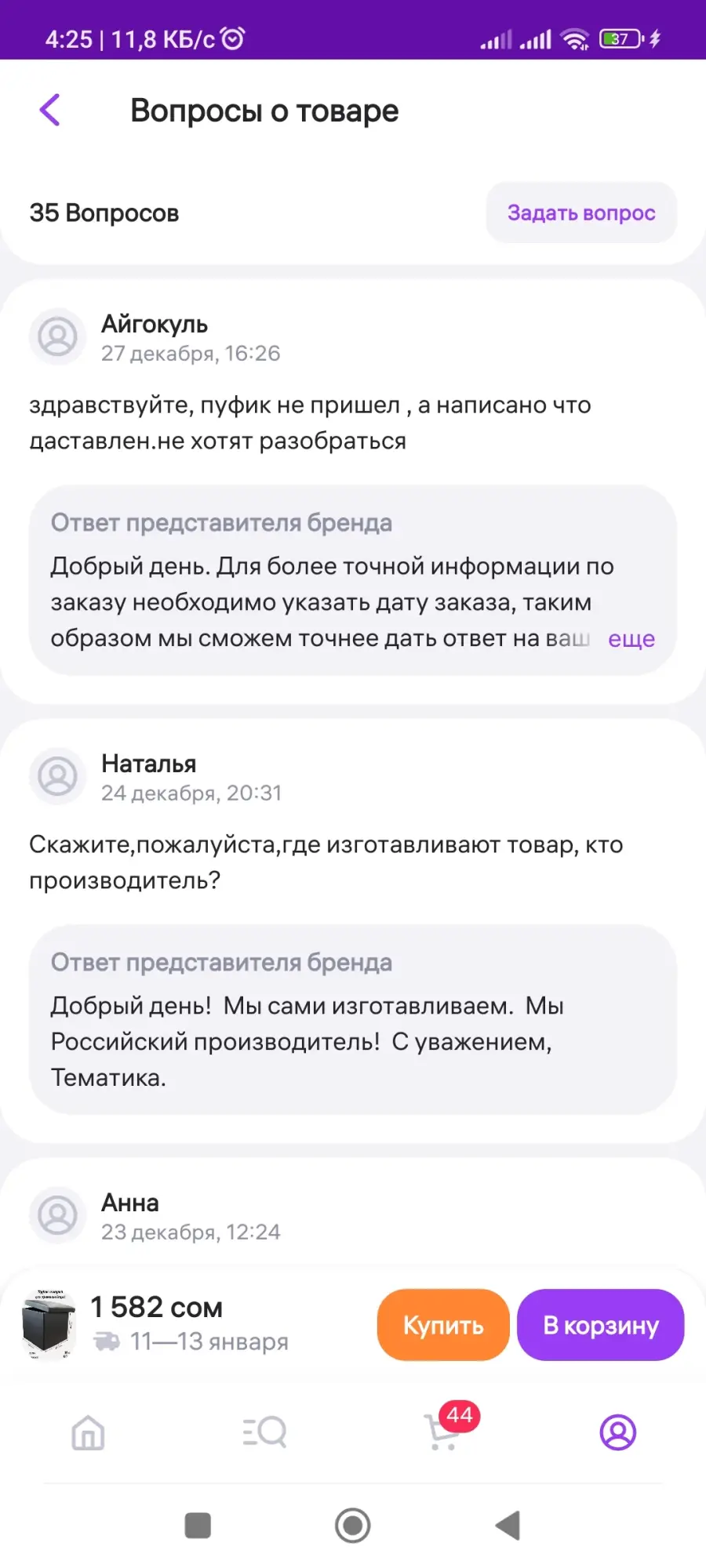Open recent apps with the square button

click(198, 1526)
